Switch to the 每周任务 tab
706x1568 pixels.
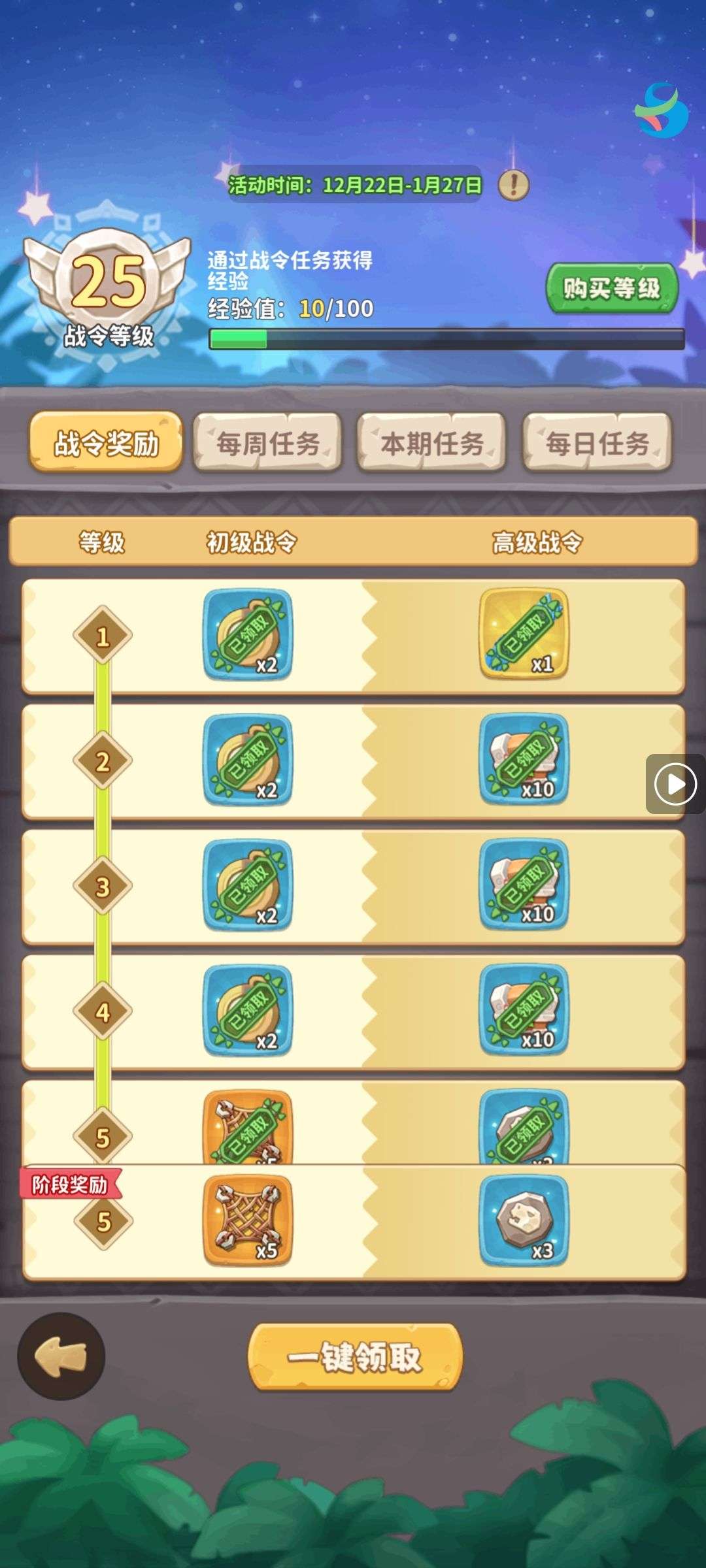(x=268, y=444)
